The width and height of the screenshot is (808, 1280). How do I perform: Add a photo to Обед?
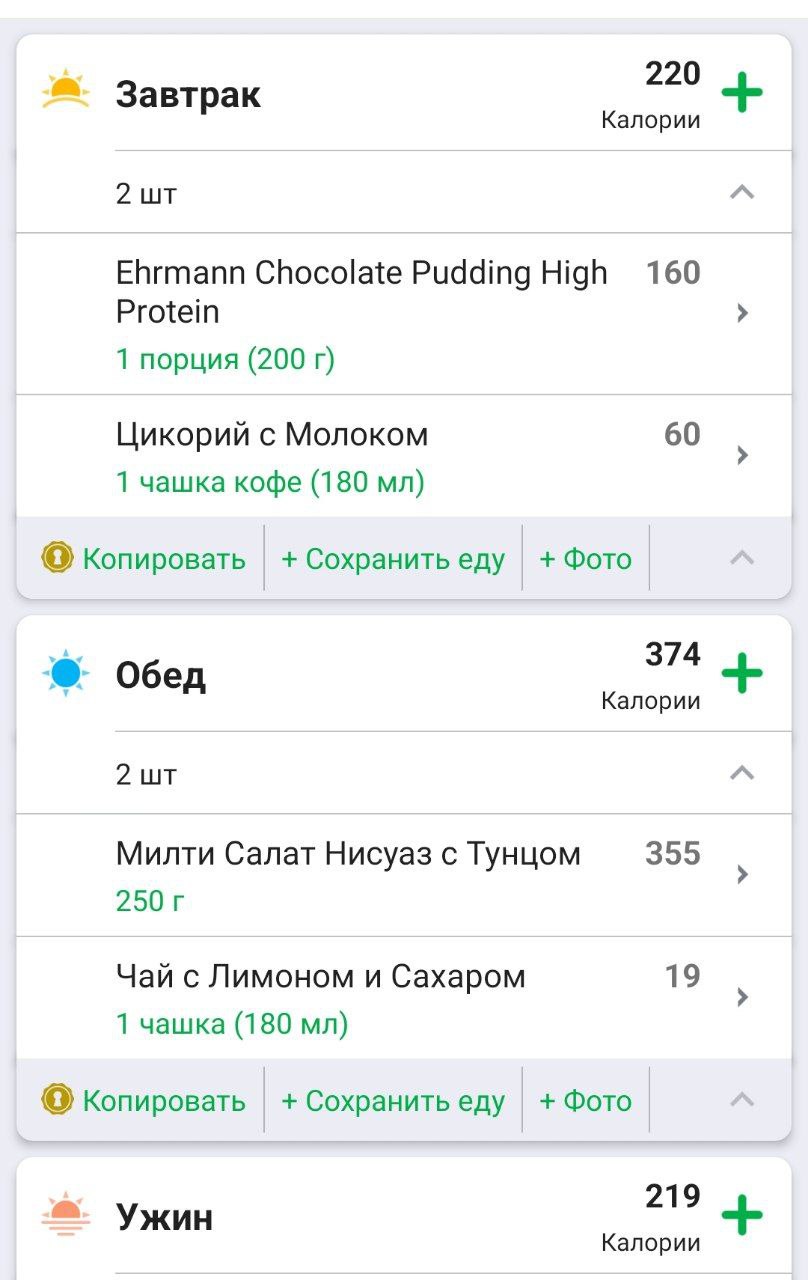(x=585, y=1100)
